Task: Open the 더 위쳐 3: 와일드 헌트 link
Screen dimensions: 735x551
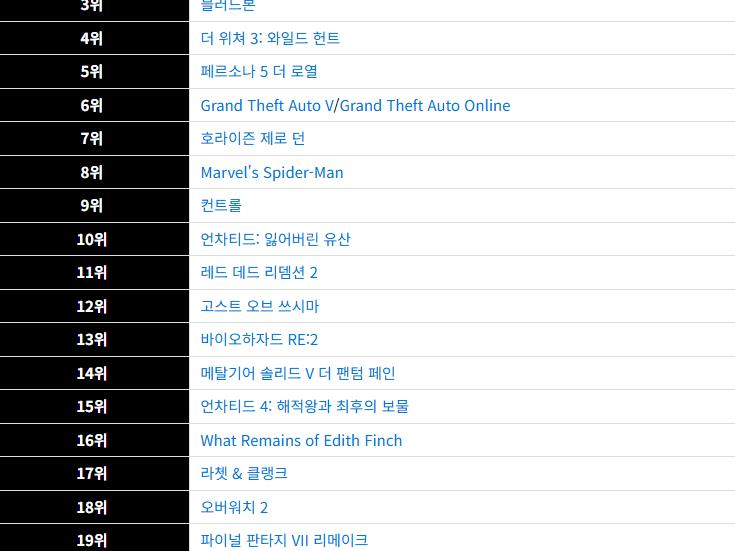Action: [270, 38]
